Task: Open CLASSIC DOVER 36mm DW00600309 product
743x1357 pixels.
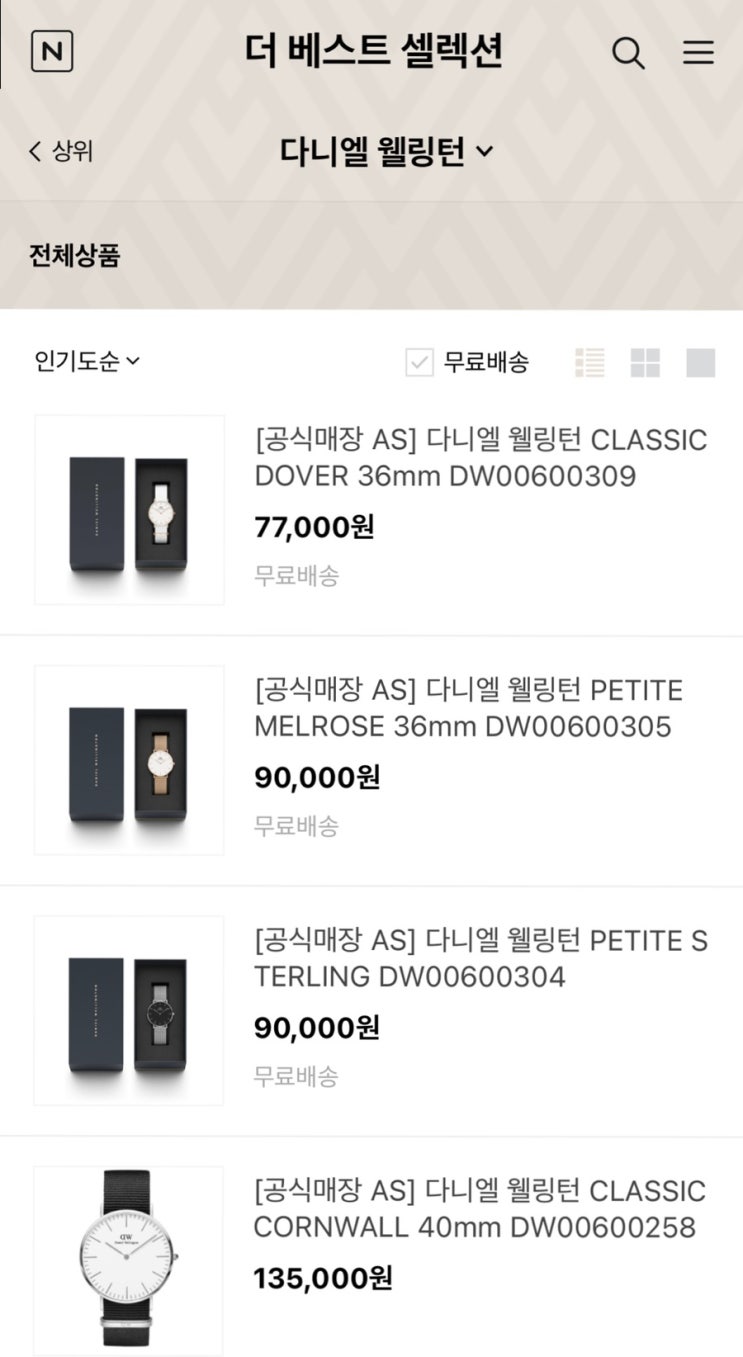Action: coord(480,458)
